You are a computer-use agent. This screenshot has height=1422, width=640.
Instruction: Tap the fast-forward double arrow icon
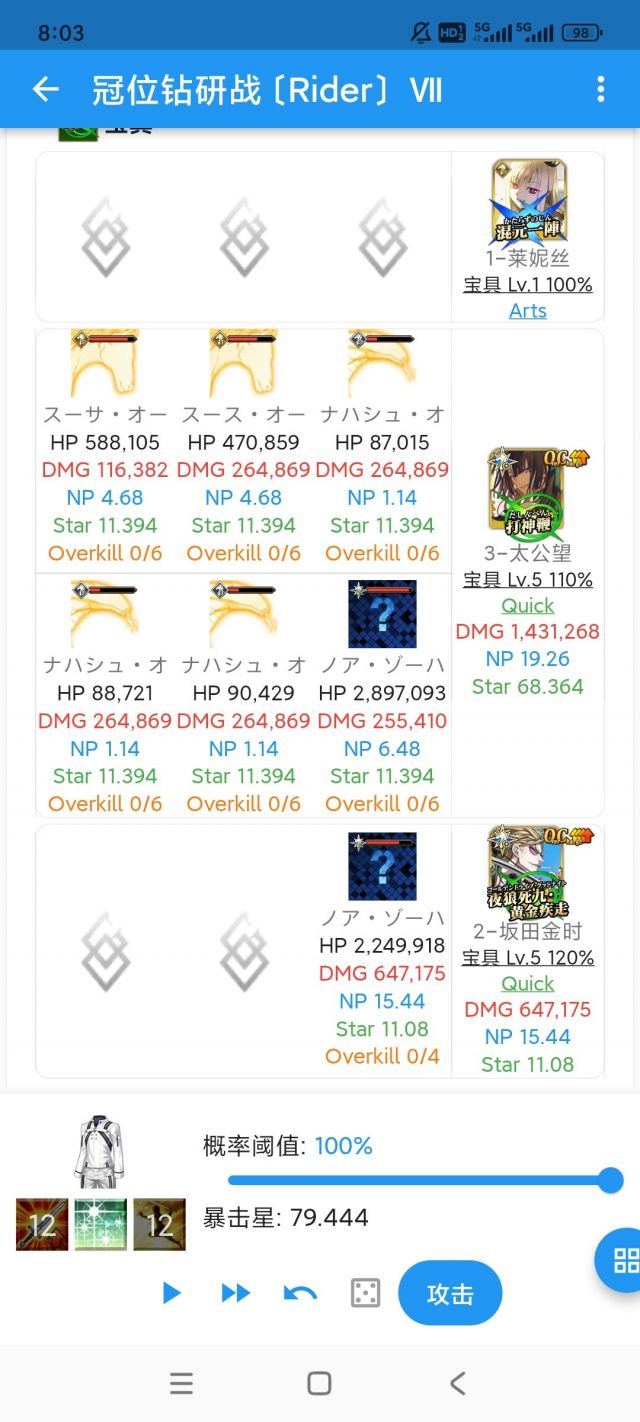(x=235, y=1294)
